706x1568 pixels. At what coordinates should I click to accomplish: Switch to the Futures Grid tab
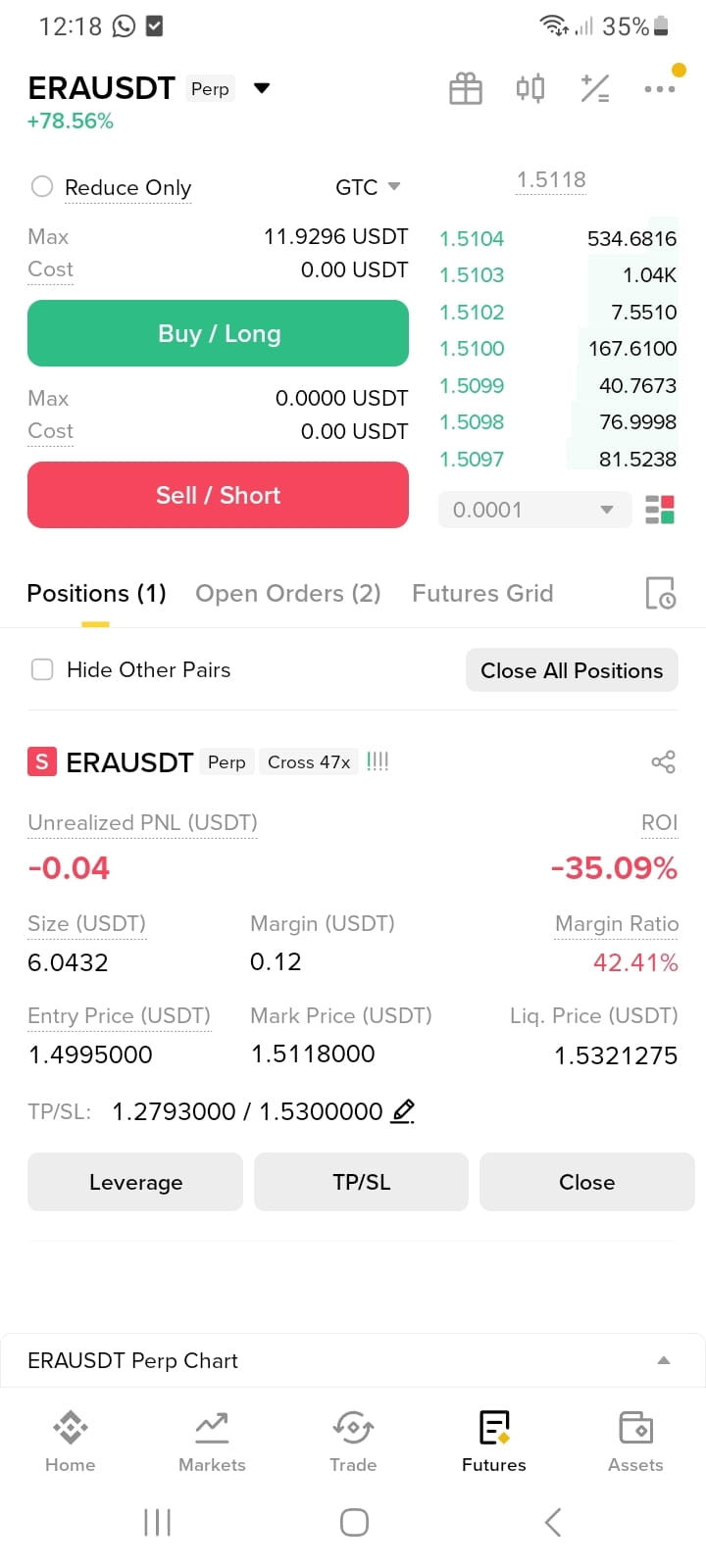pos(482,593)
